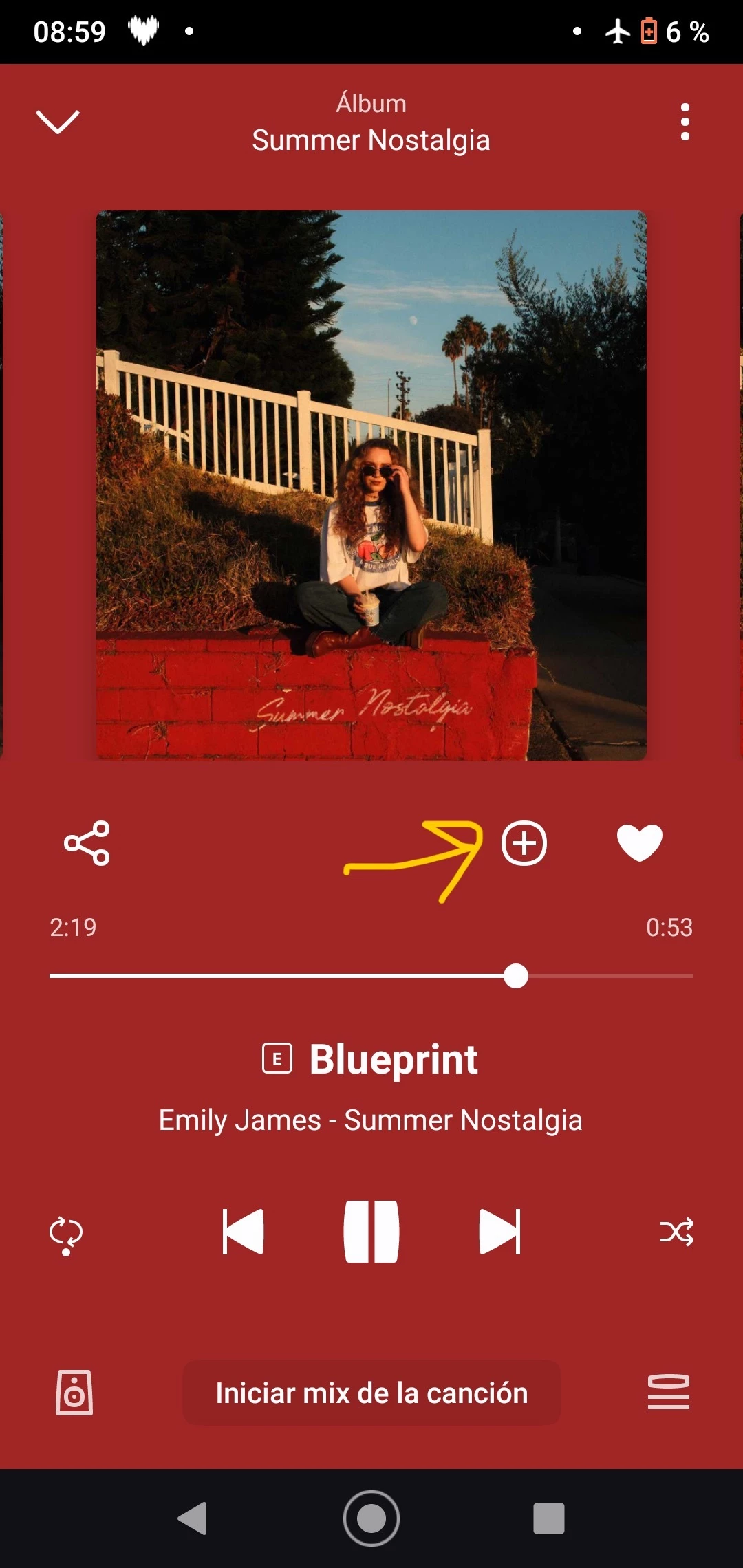The image size is (743, 1568).
Task: Toggle shuffle playback
Action: click(677, 1232)
